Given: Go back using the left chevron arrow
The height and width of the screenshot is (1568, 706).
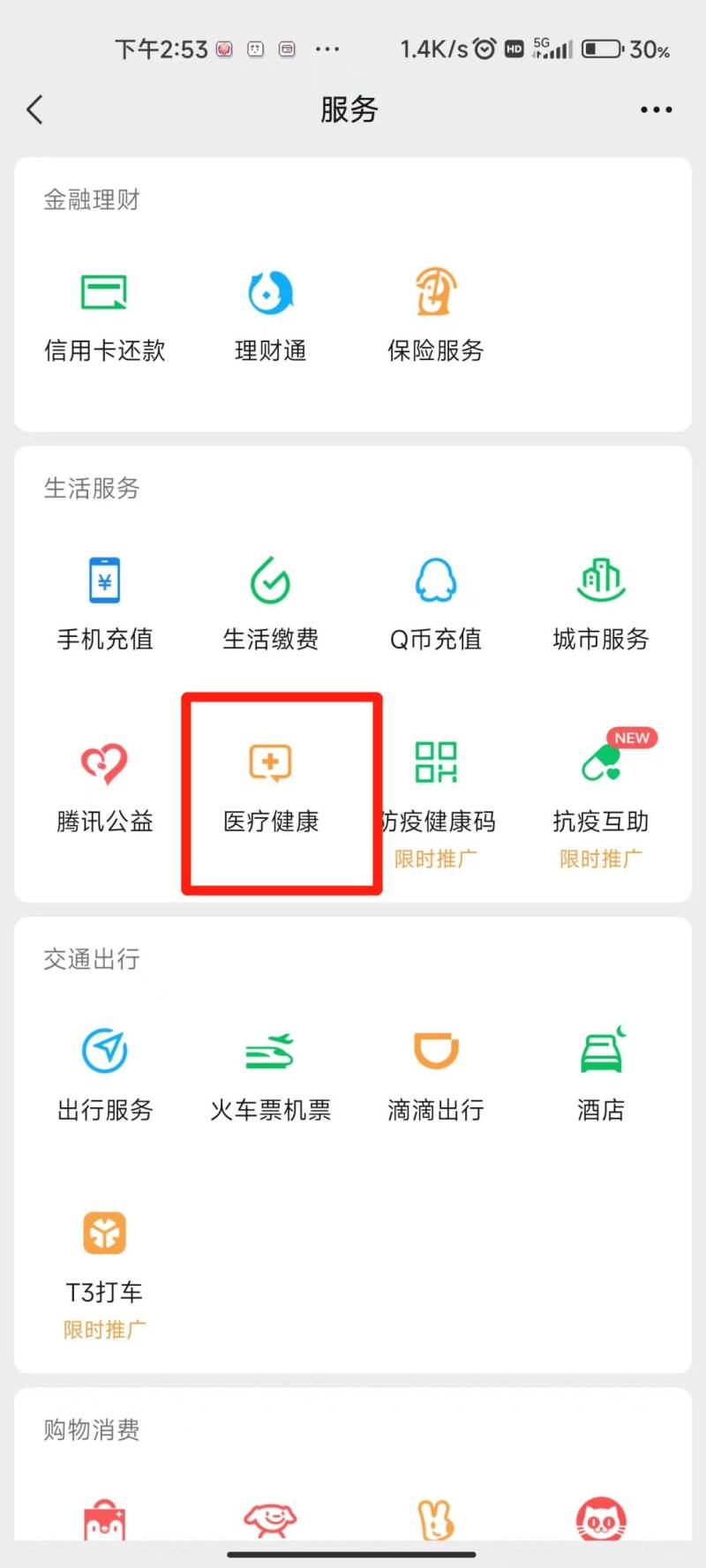Looking at the screenshot, I should 35,109.
